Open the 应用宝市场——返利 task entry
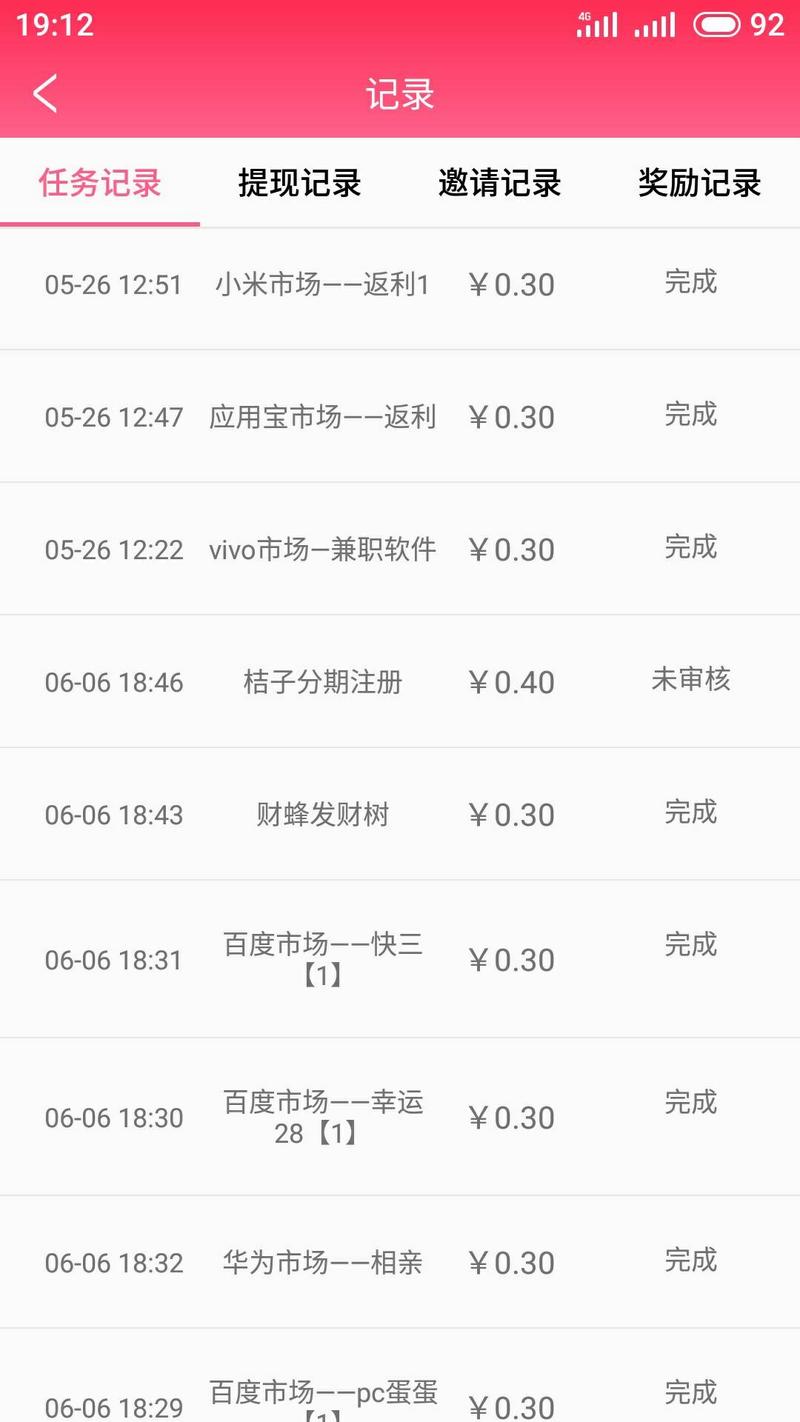 (x=322, y=417)
